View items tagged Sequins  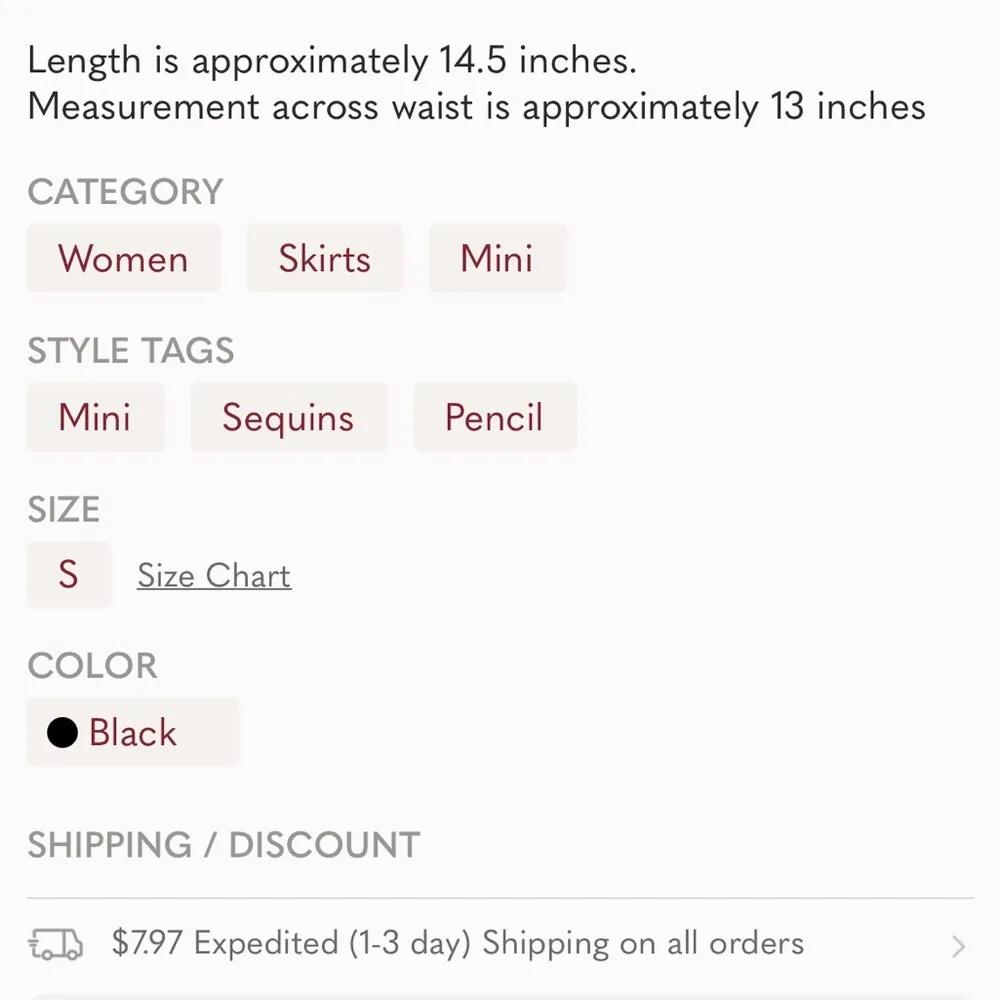[x=288, y=417]
